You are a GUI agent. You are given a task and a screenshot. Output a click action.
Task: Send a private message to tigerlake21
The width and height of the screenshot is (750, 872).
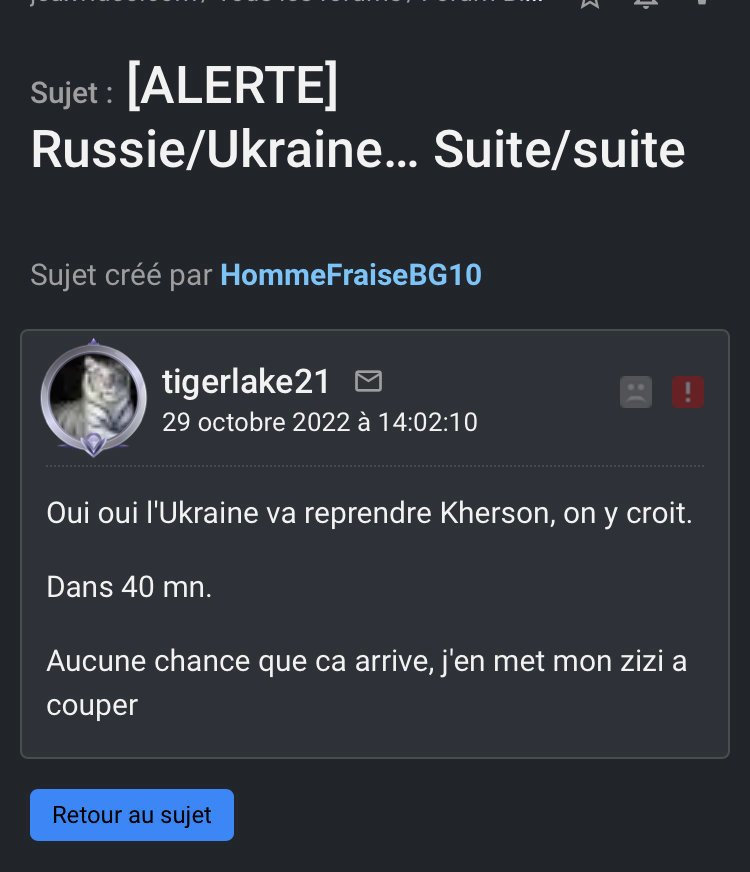369,381
